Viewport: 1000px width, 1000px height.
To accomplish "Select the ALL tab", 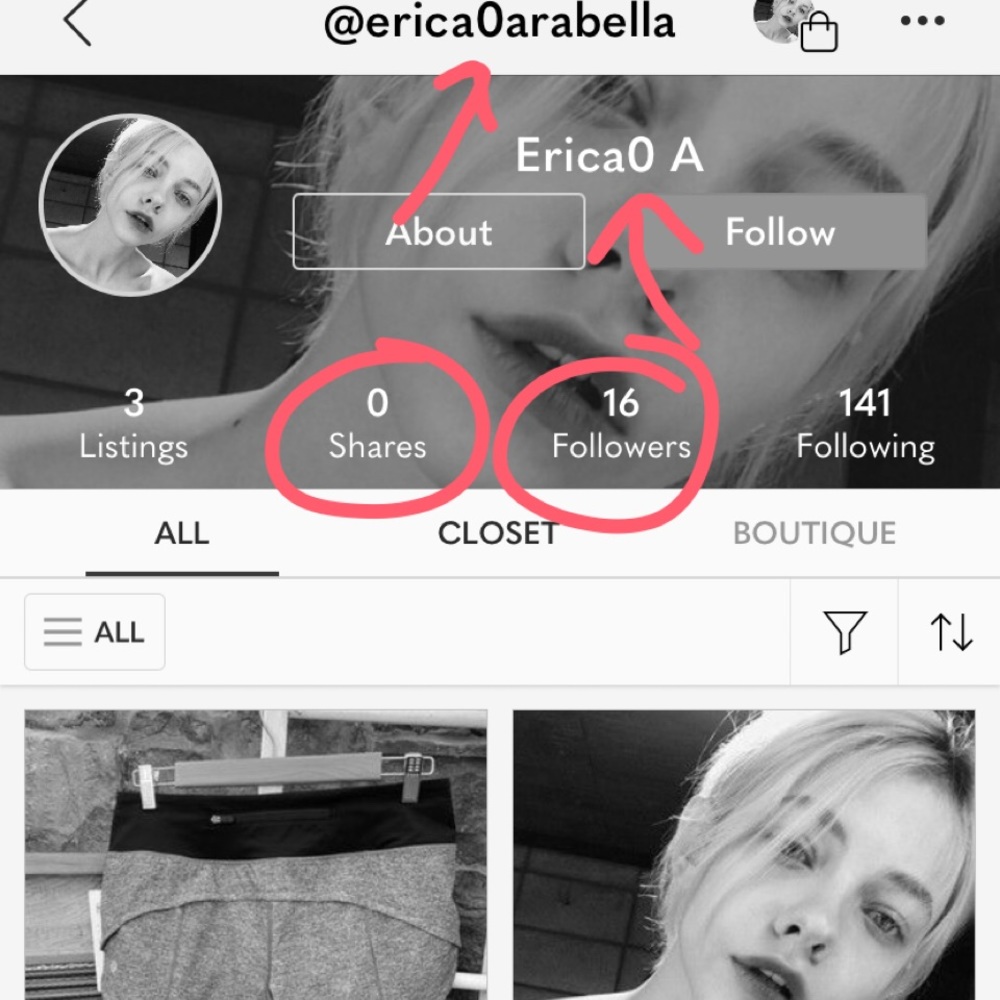I will click(182, 533).
